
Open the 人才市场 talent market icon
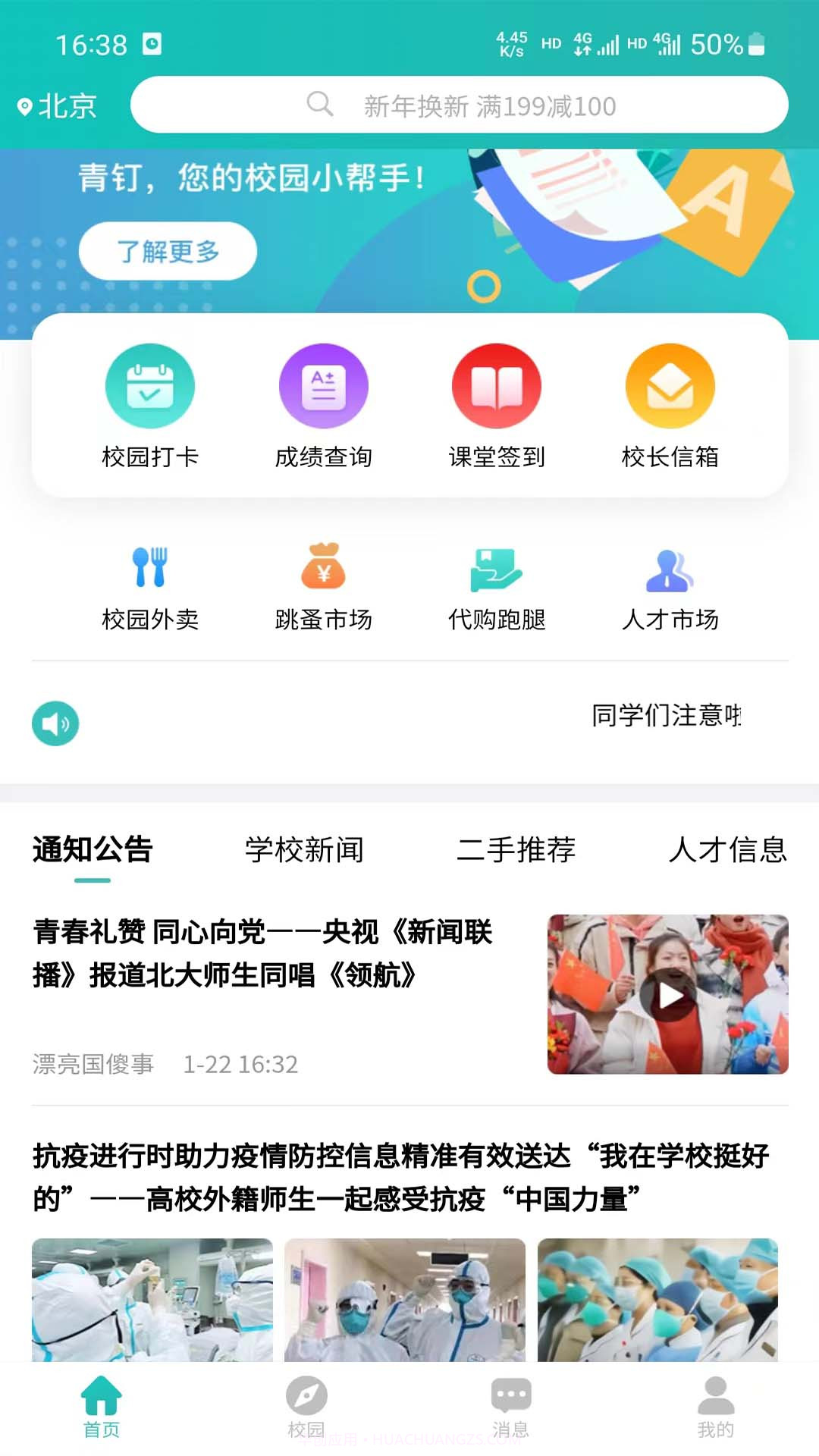(x=669, y=569)
